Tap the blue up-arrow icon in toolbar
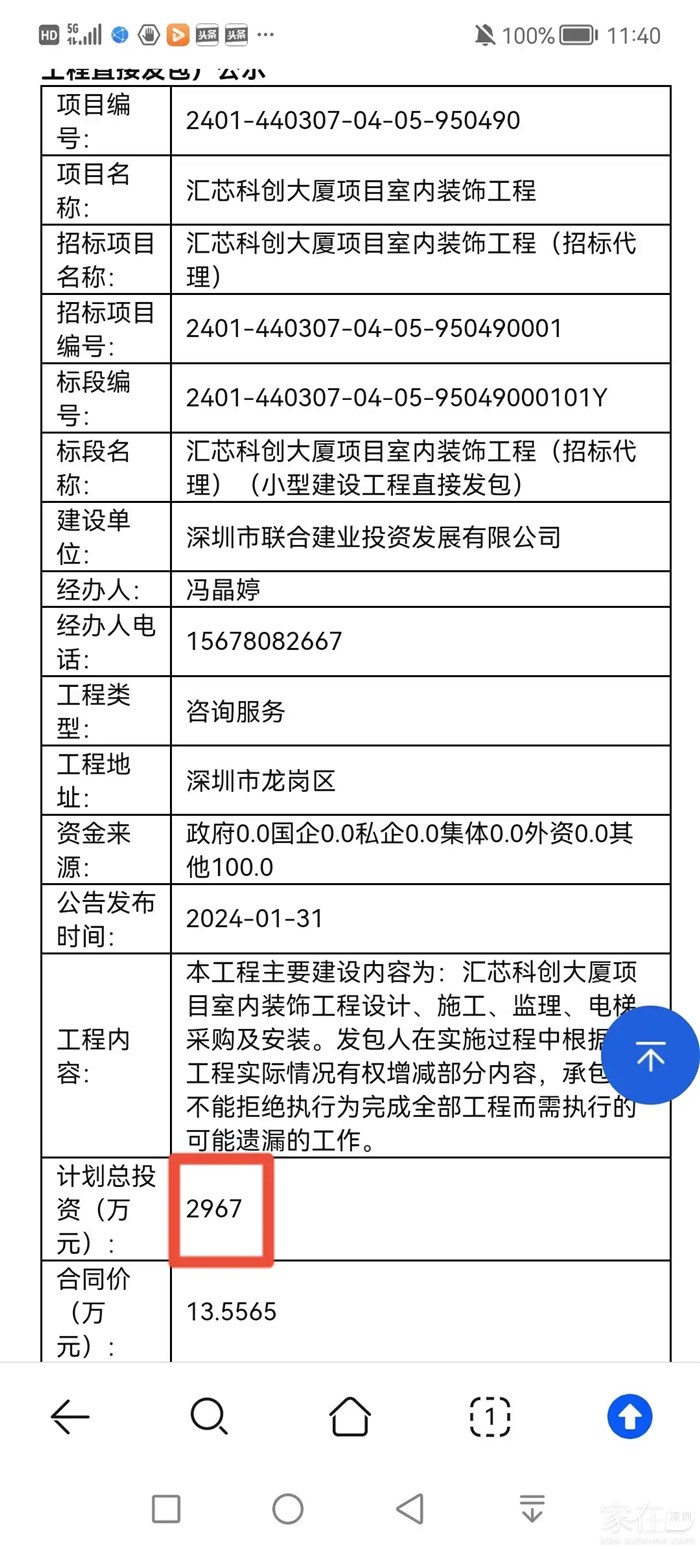This screenshot has width=700, height=1547. pyautogui.click(x=630, y=1416)
